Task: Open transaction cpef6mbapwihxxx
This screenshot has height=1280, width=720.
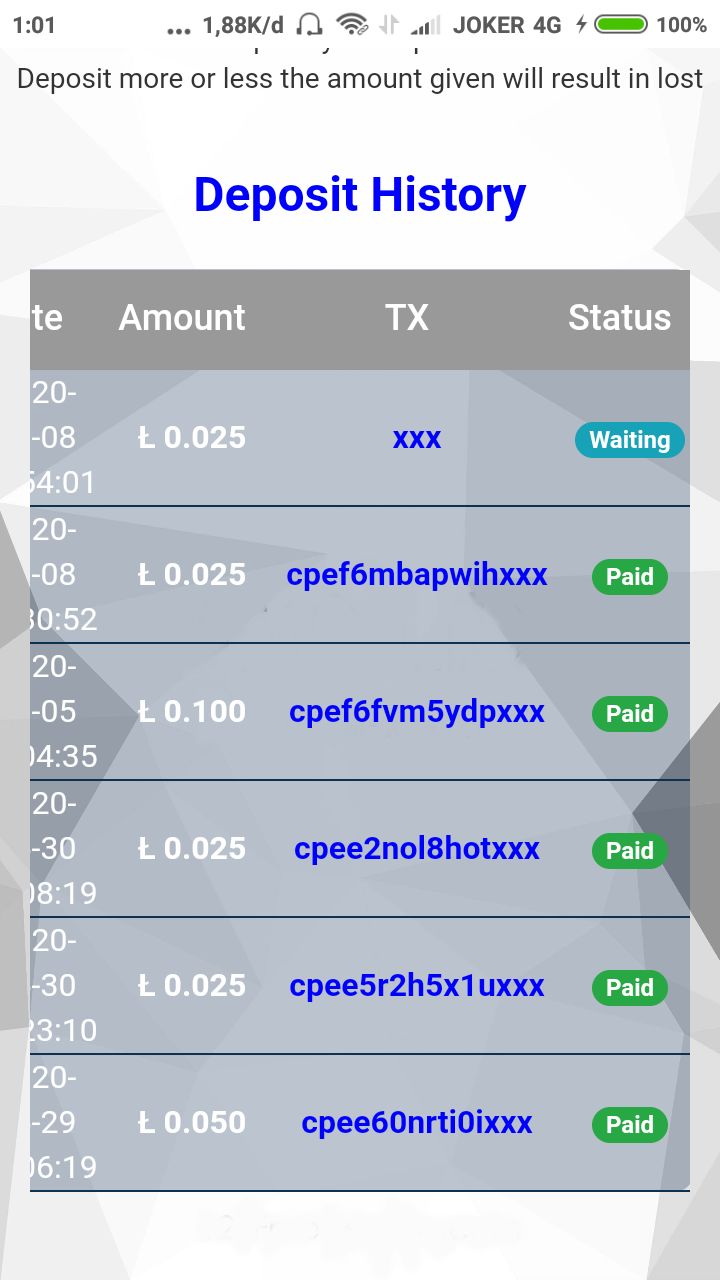Action: (x=417, y=575)
